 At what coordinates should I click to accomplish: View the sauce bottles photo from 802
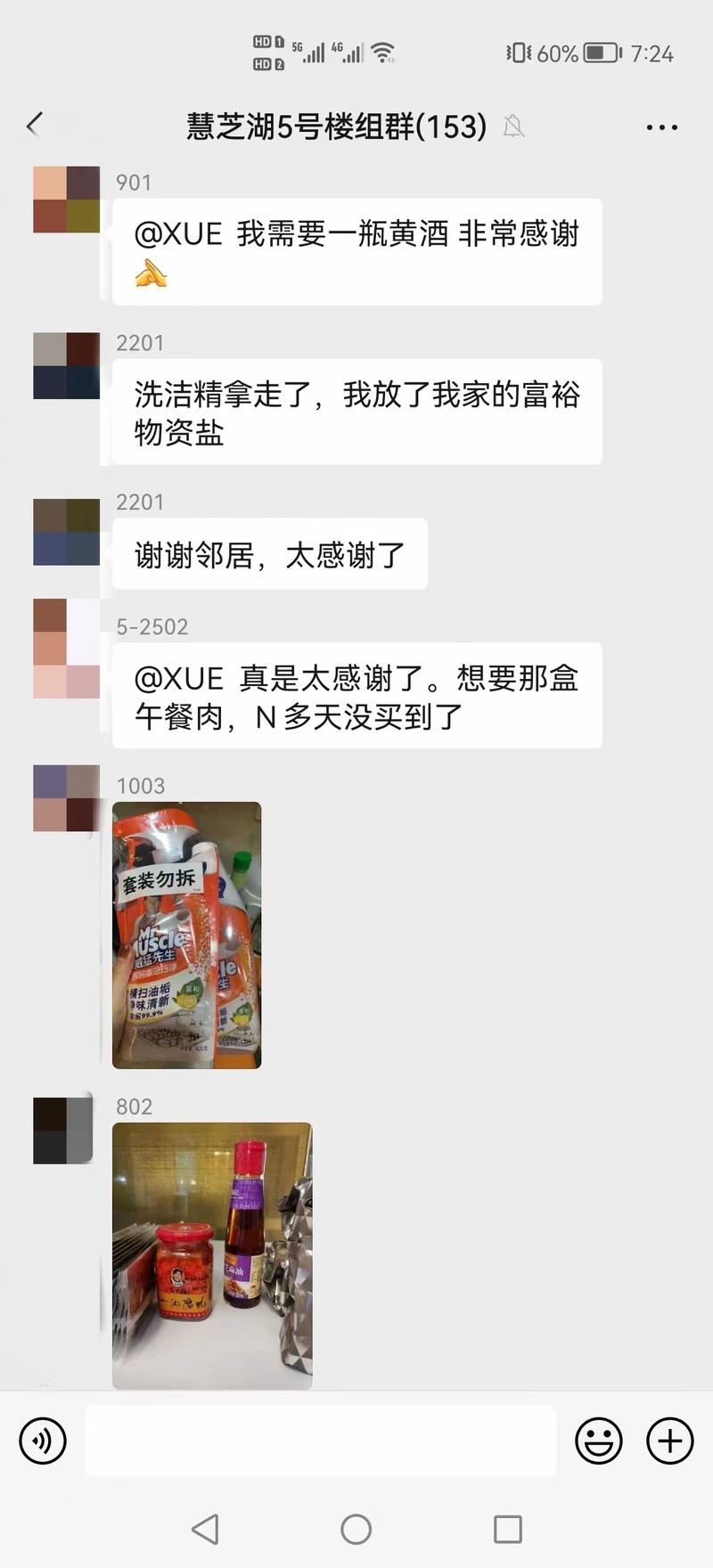click(212, 1254)
